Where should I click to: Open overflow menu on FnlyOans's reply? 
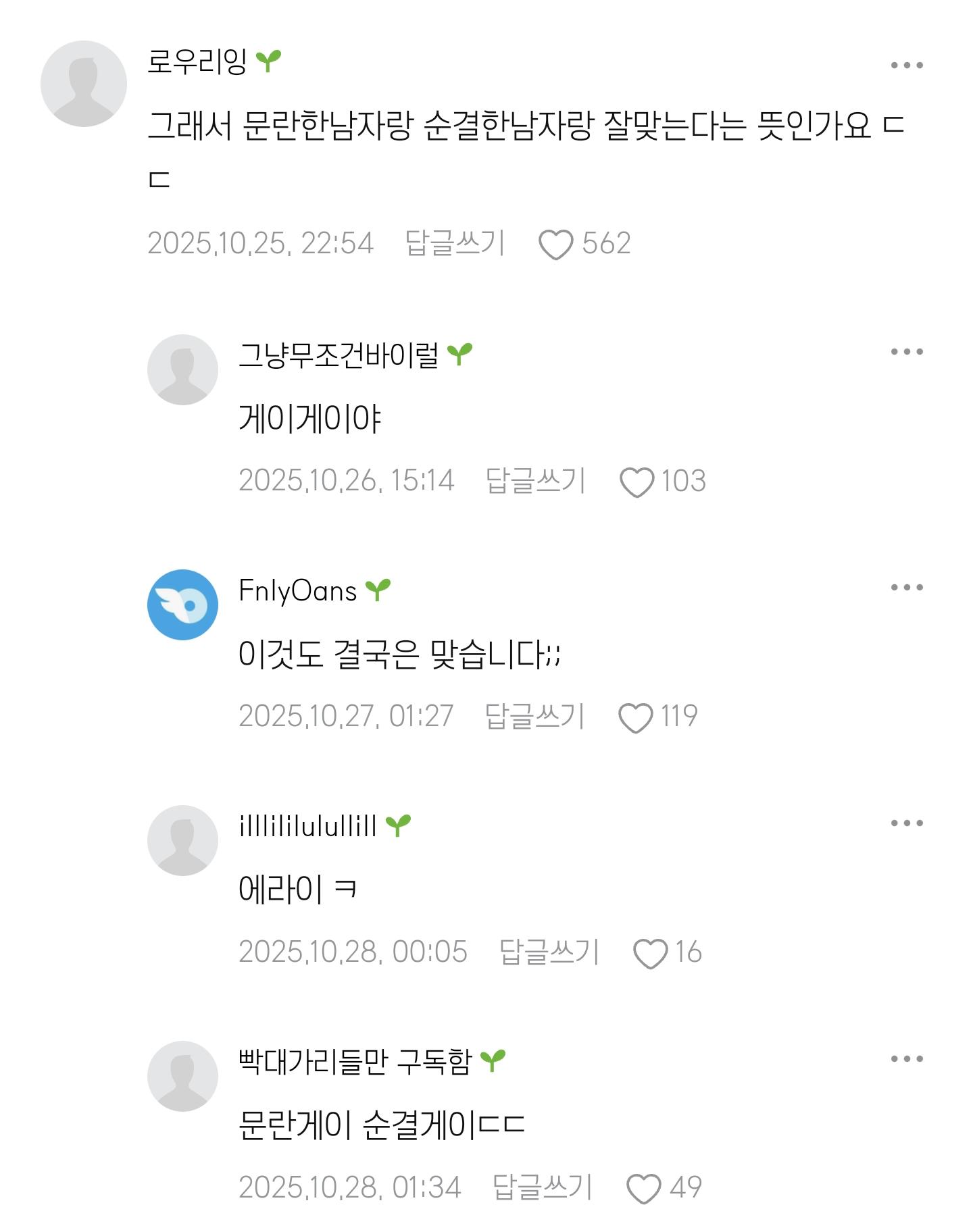906,587
